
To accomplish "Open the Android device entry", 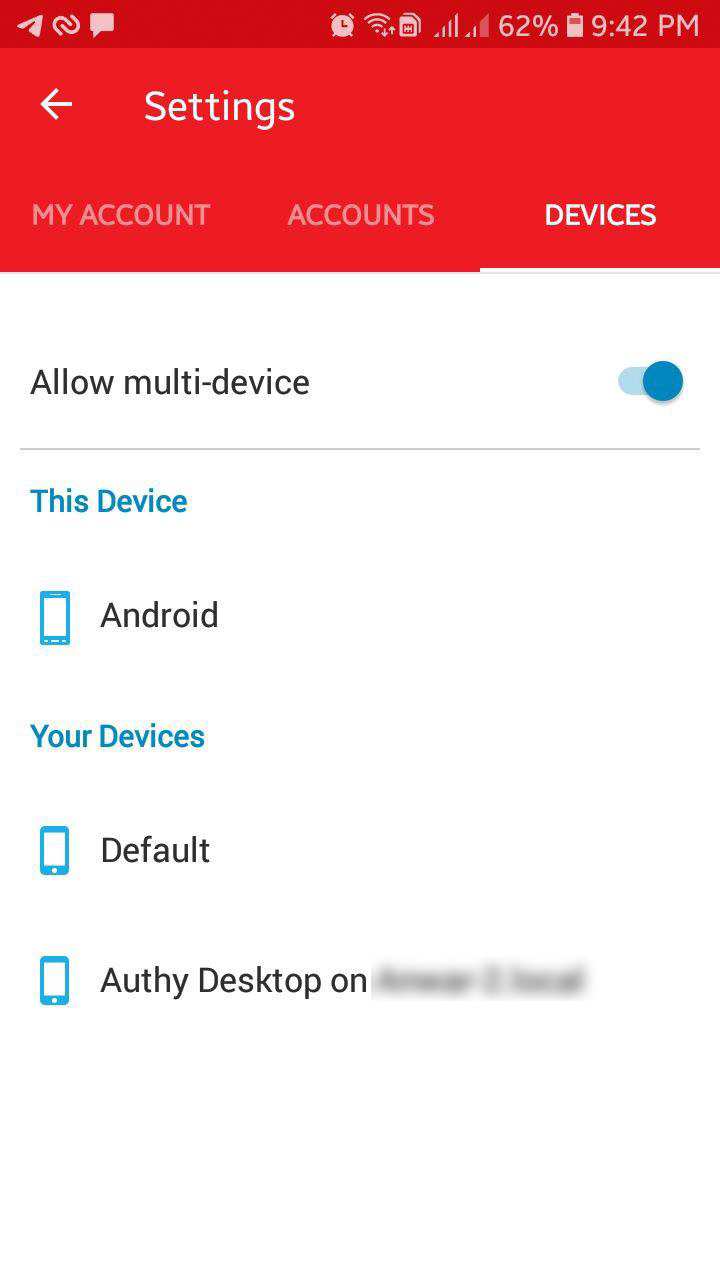I will tap(360, 616).
